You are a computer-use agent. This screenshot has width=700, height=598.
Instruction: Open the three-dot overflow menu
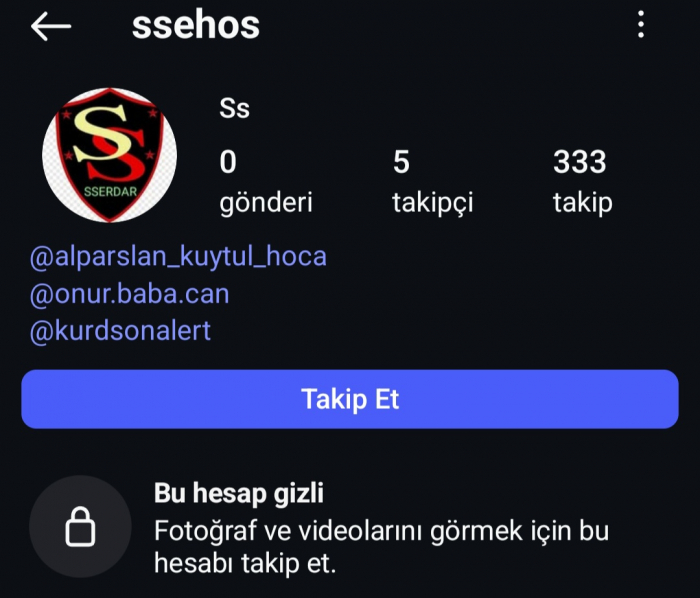pyautogui.click(x=641, y=26)
